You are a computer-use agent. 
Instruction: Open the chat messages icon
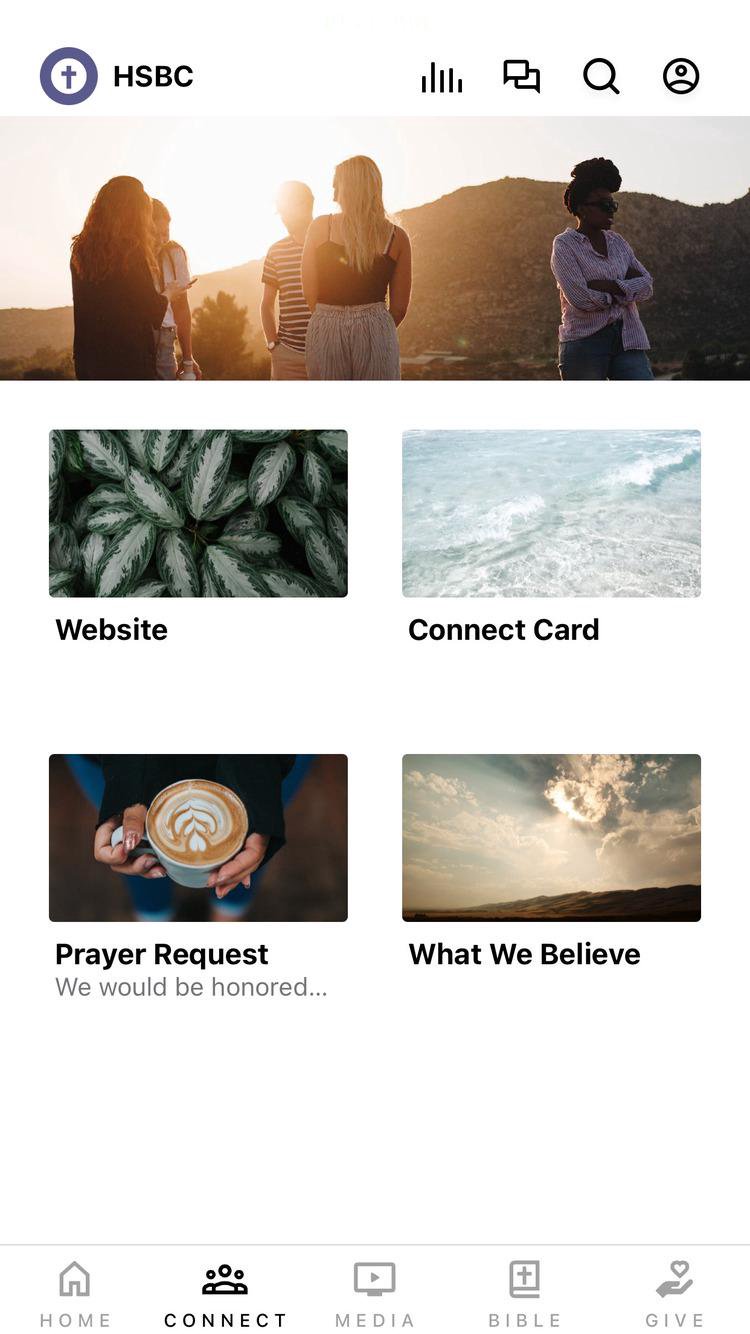click(521, 77)
